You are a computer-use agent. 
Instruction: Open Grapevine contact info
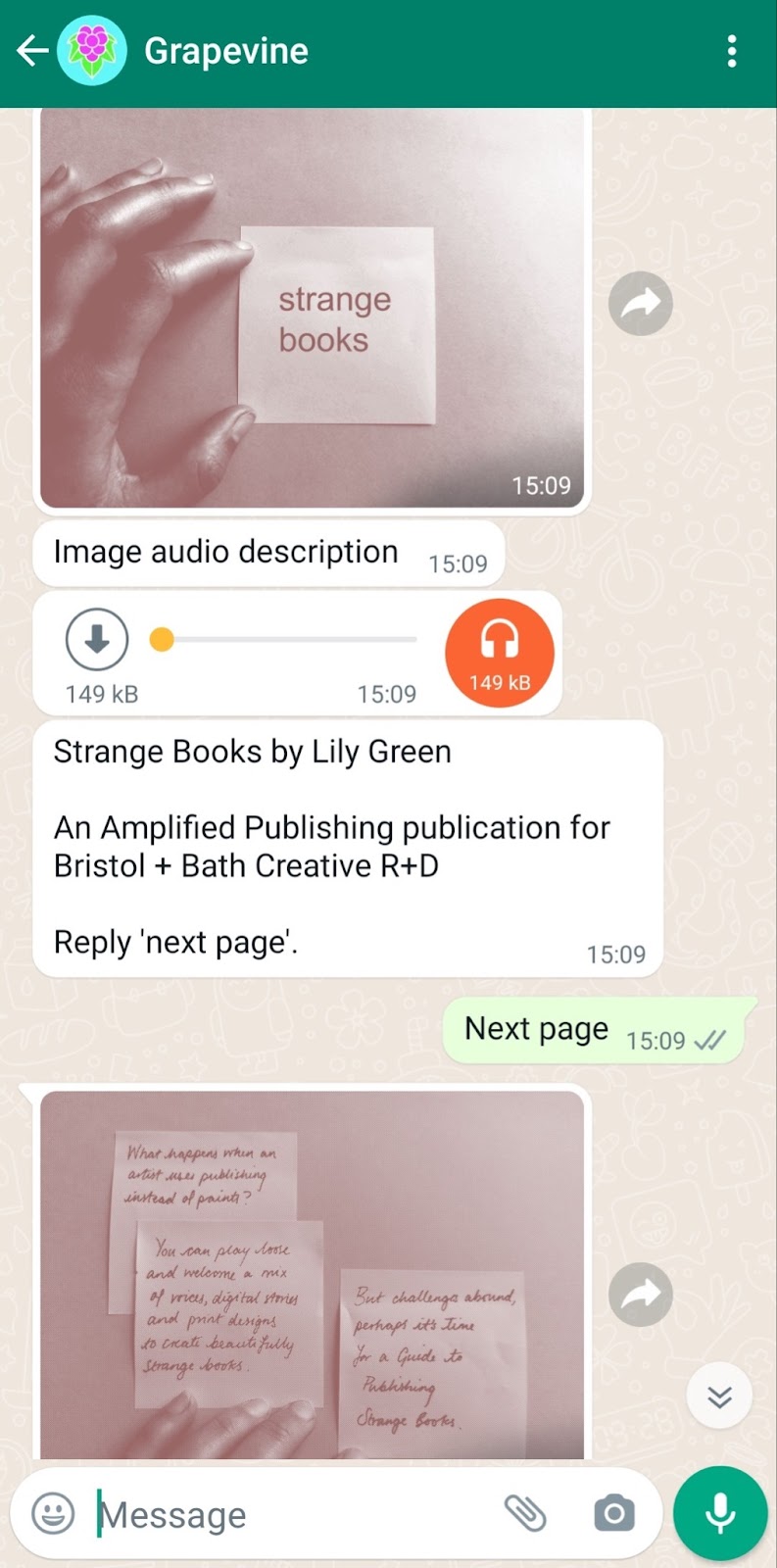[x=225, y=51]
